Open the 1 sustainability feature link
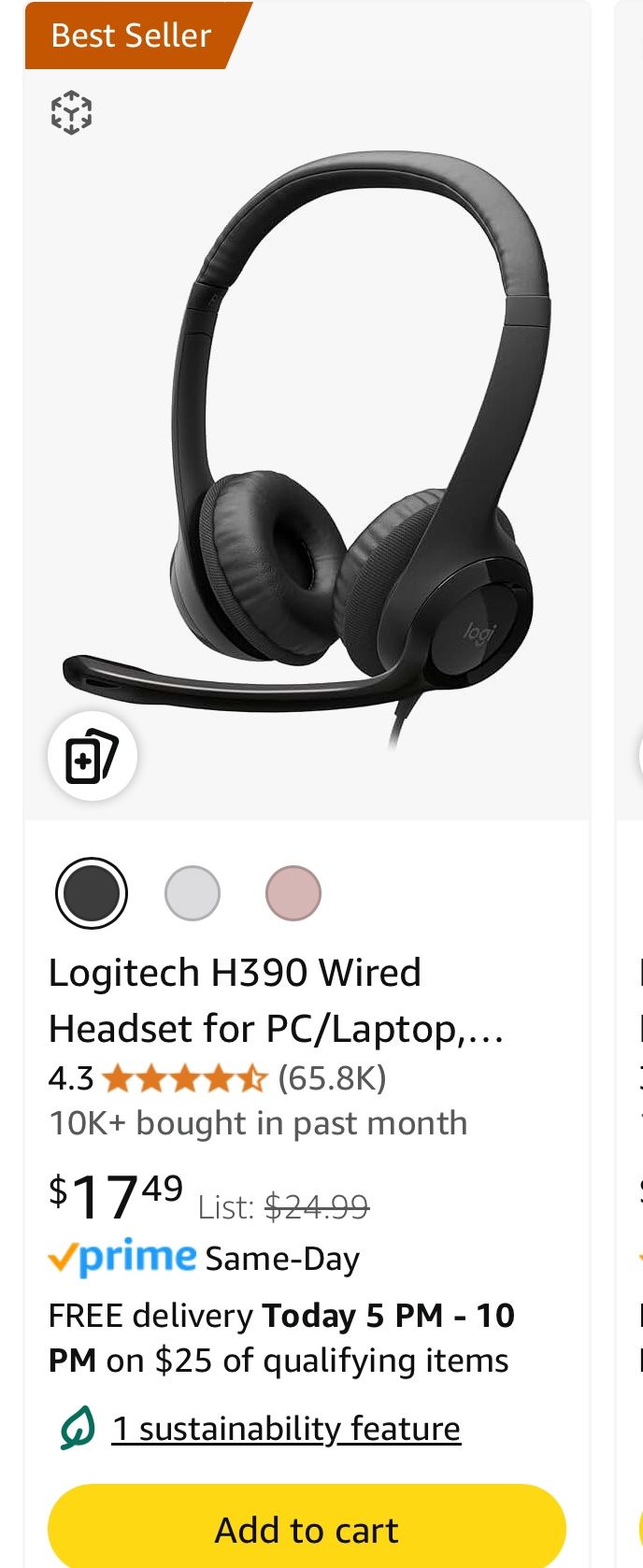 (286, 1428)
